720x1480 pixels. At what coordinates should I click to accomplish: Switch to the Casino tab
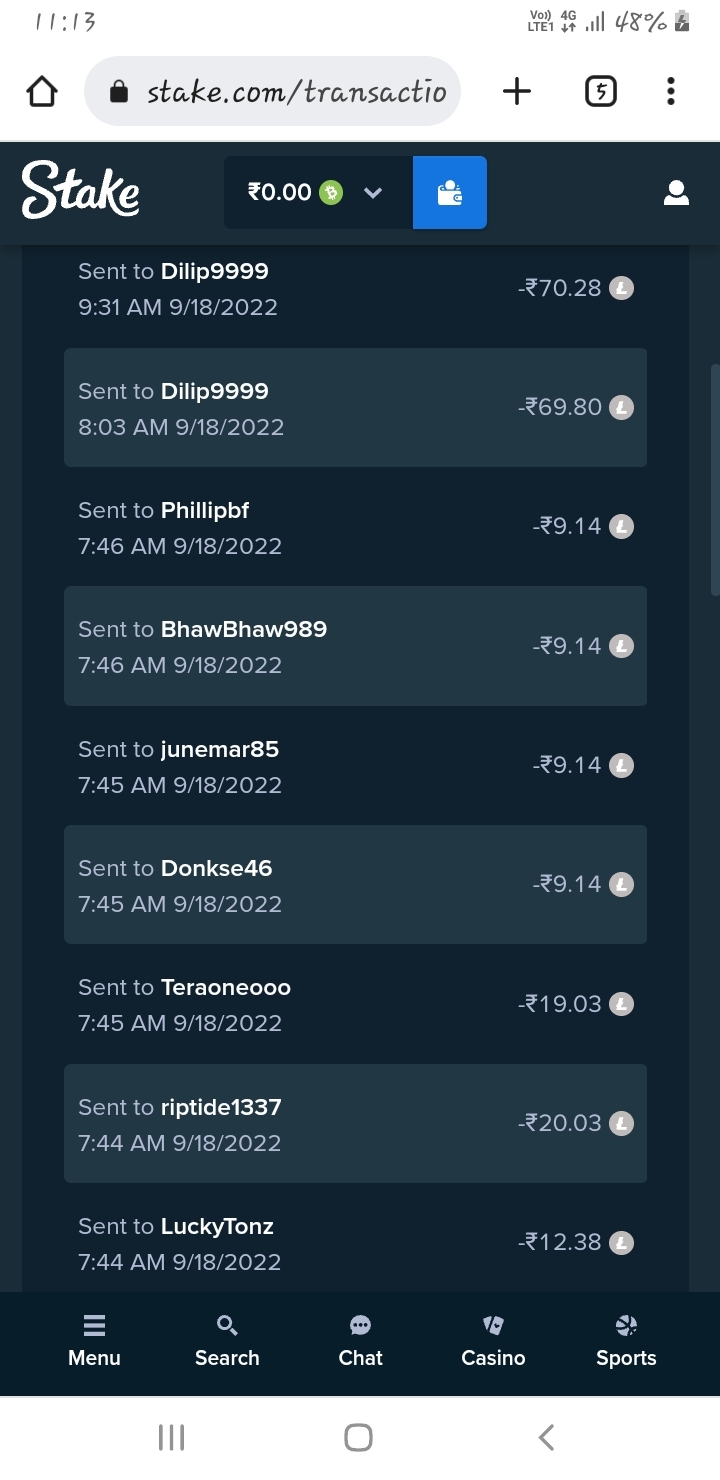click(493, 1341)
